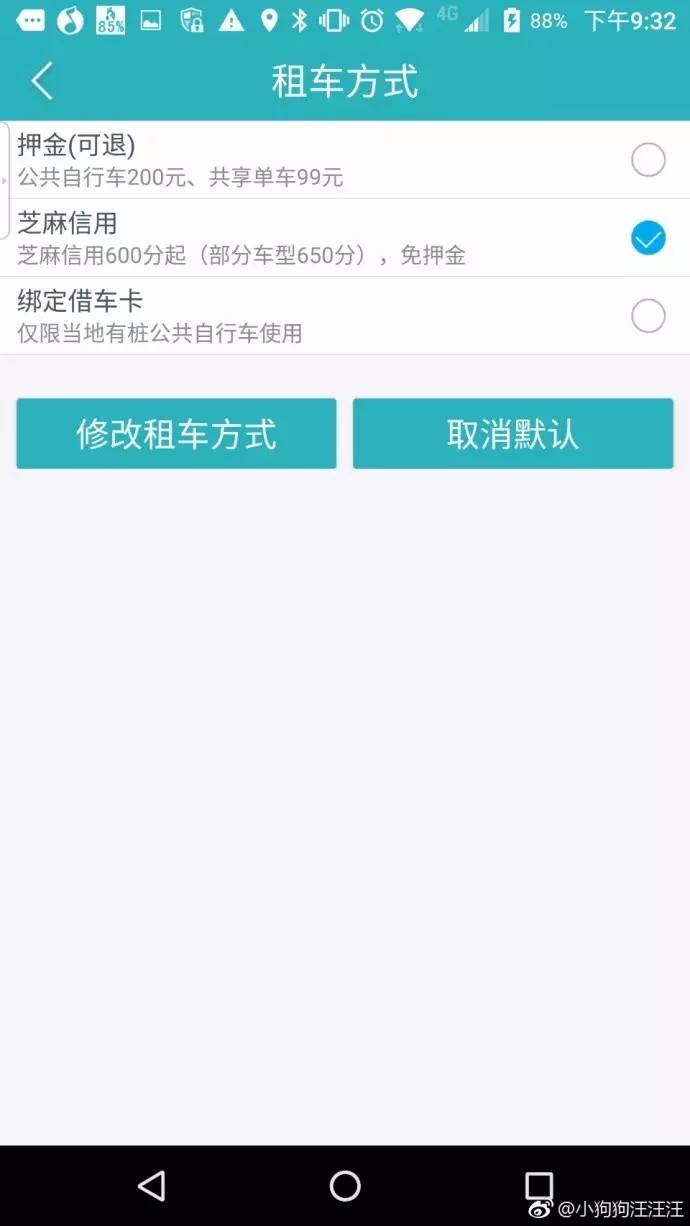Select the 押金(可退) deposit option

tap(648, 160)
